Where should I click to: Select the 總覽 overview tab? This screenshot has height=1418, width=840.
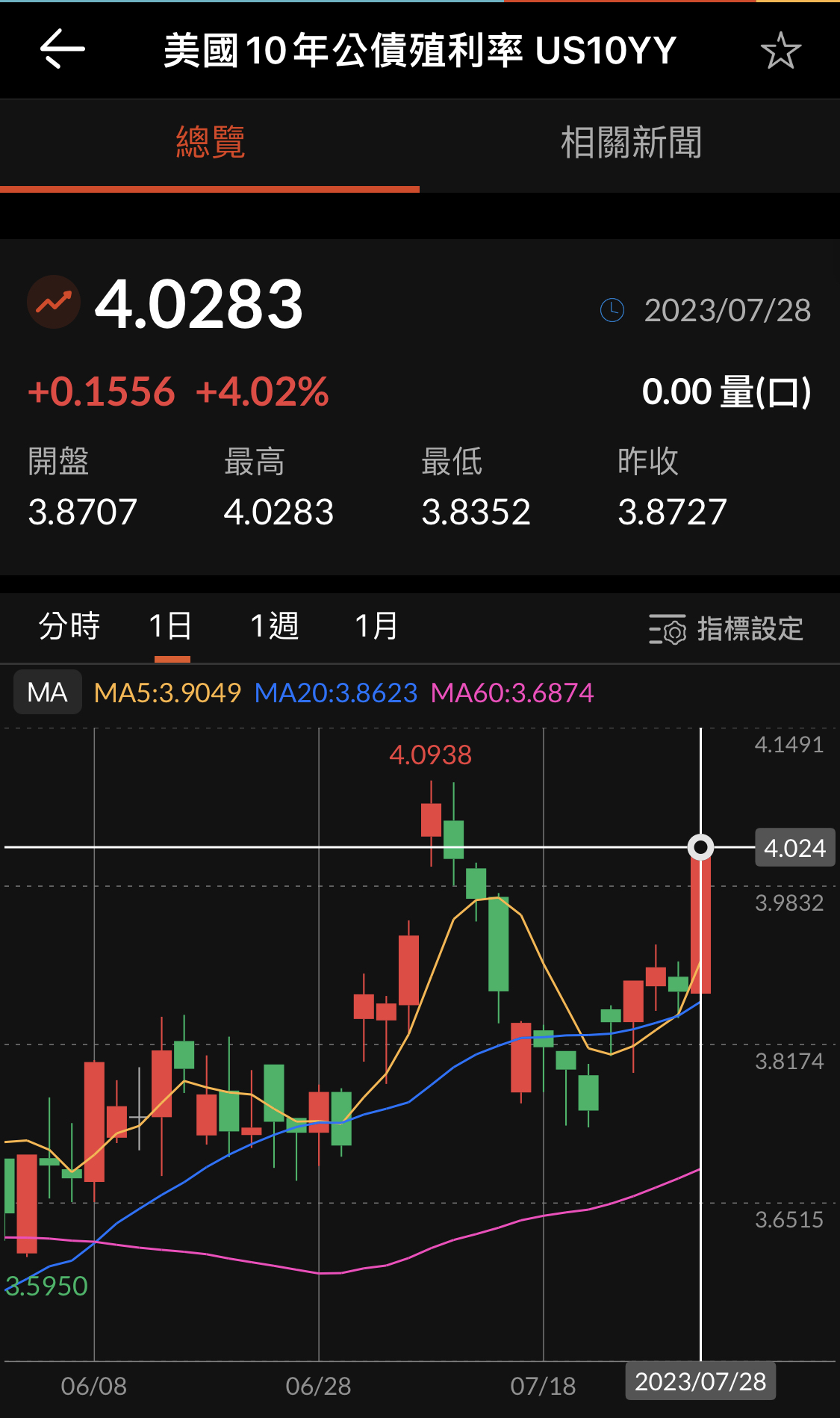(211, 145)
